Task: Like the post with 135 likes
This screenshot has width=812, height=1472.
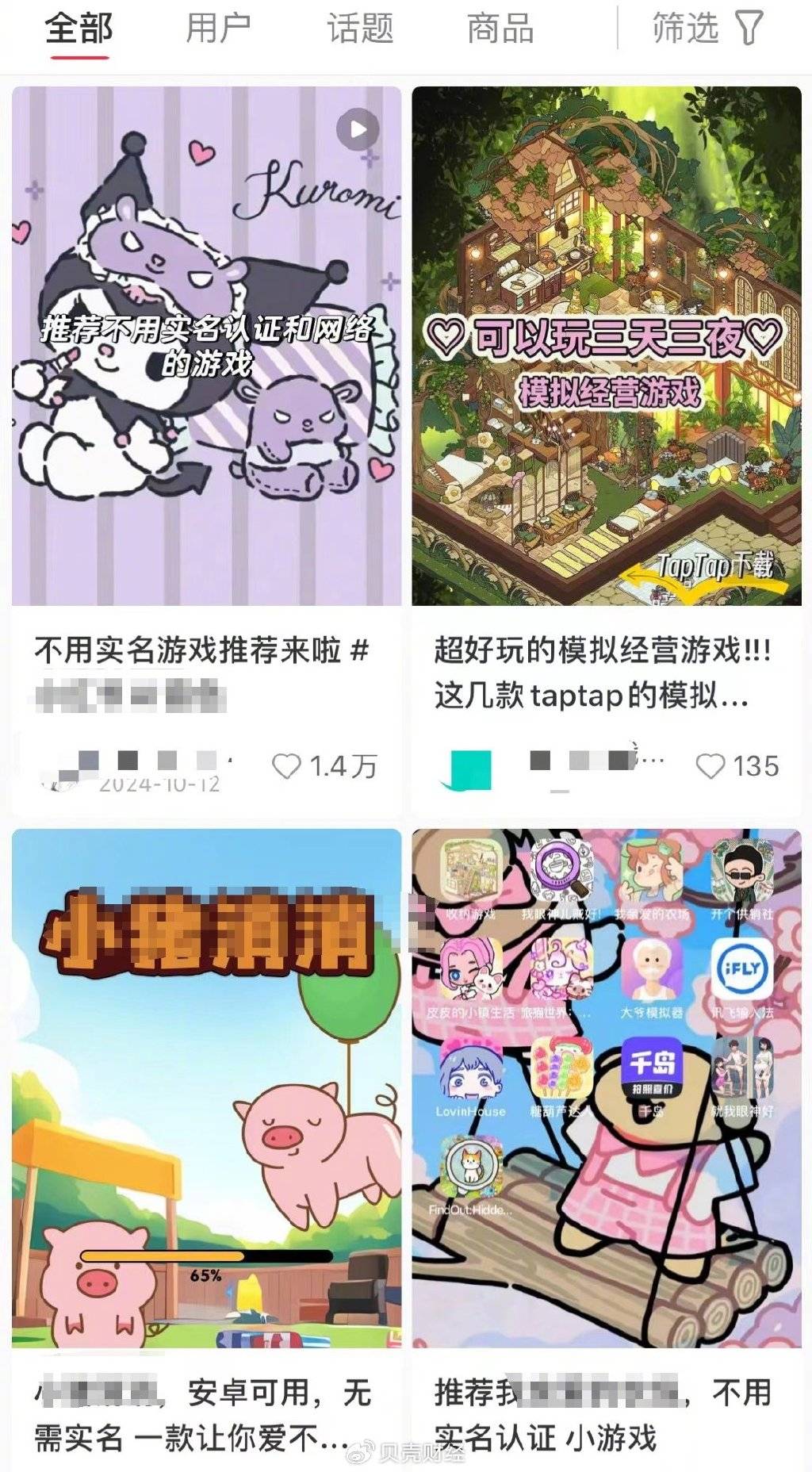Action: pyautogui.click(x=710, y=766)
